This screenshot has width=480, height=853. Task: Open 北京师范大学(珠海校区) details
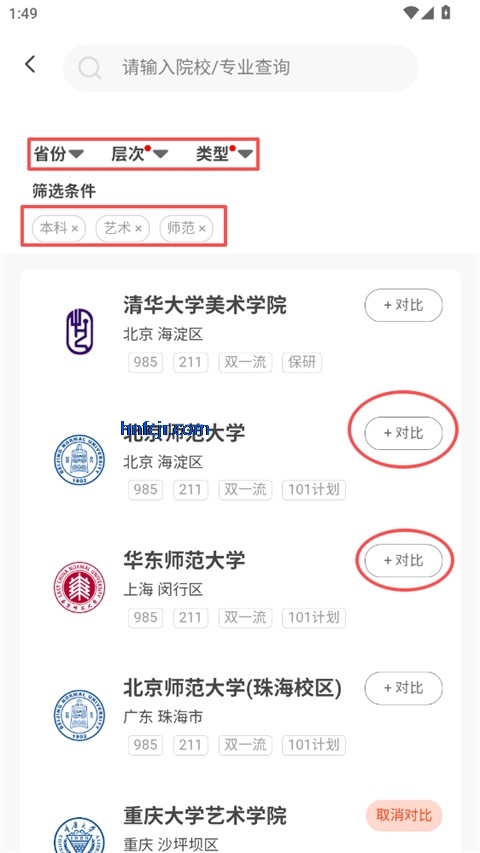point(232,688)
